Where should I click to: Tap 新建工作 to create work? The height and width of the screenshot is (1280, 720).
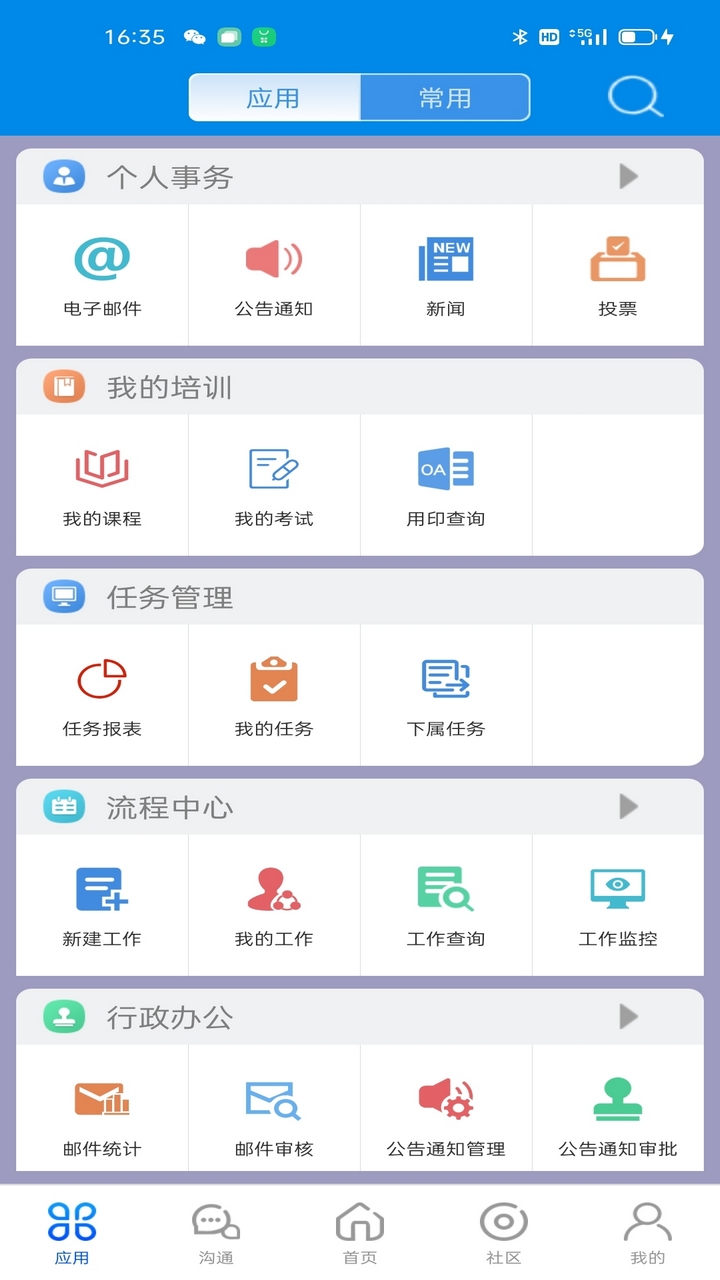click(102, 905)
